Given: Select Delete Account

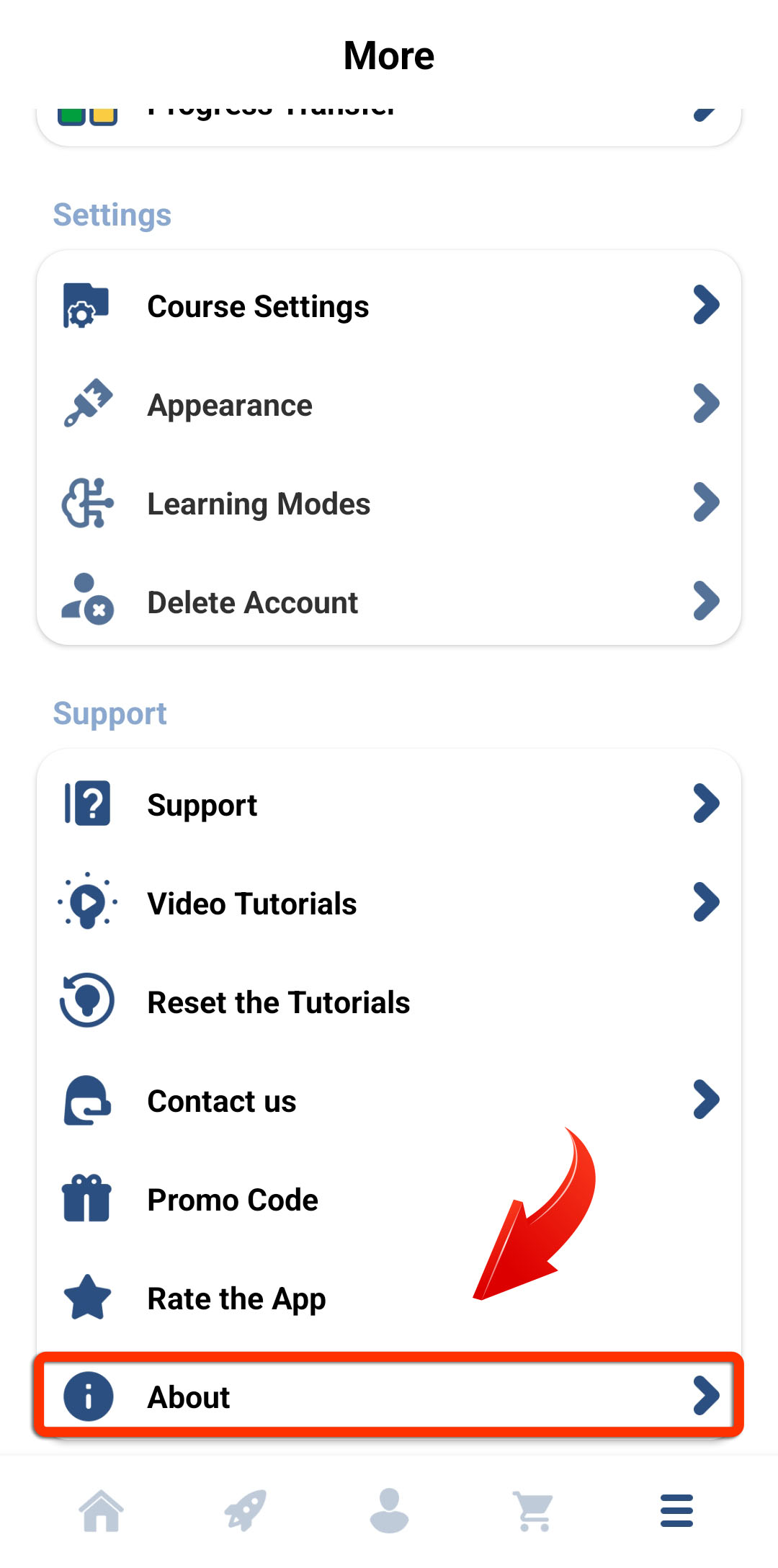Looking at the screenshot, I should 389,602.
